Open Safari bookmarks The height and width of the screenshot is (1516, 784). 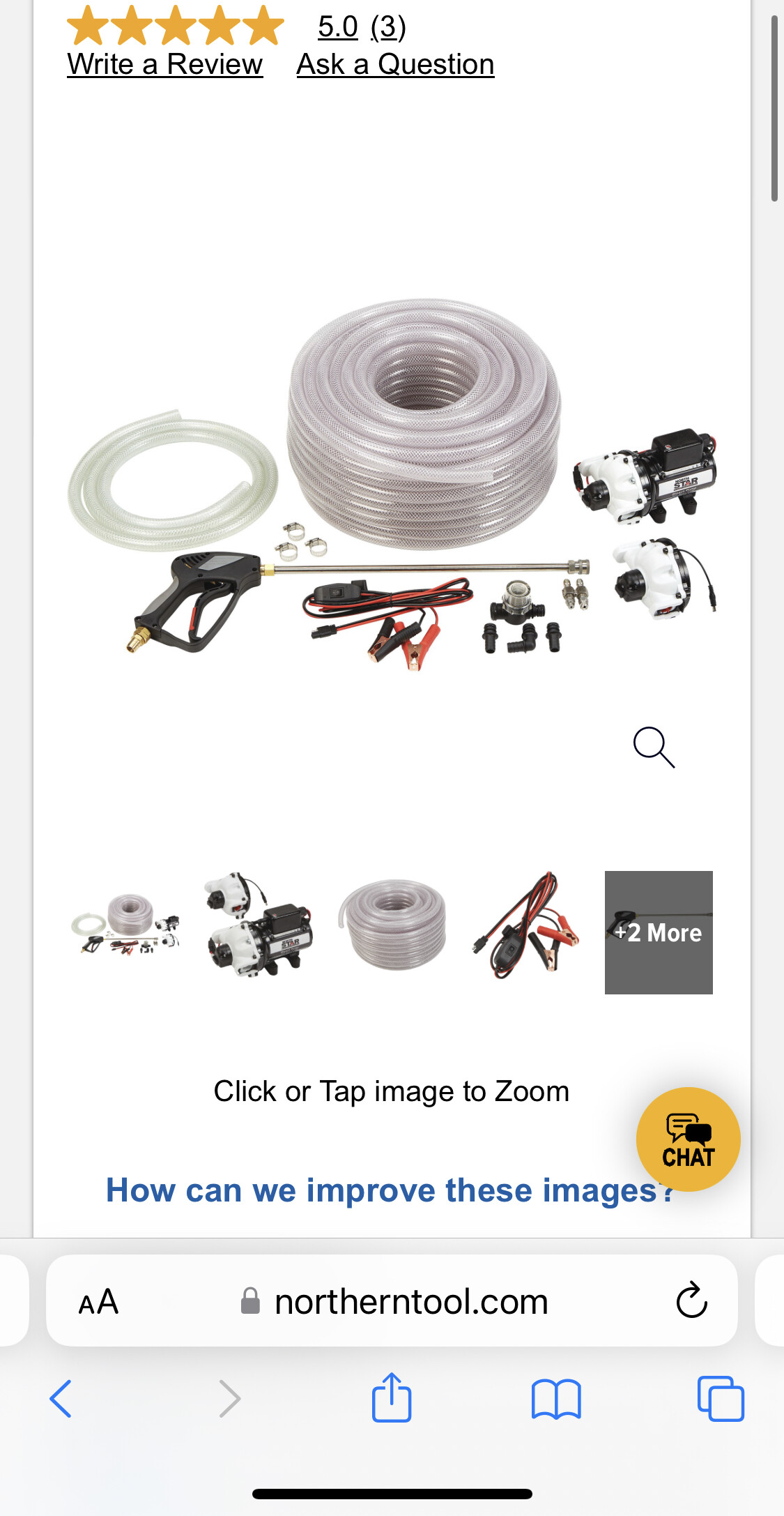click(556, 1399)
